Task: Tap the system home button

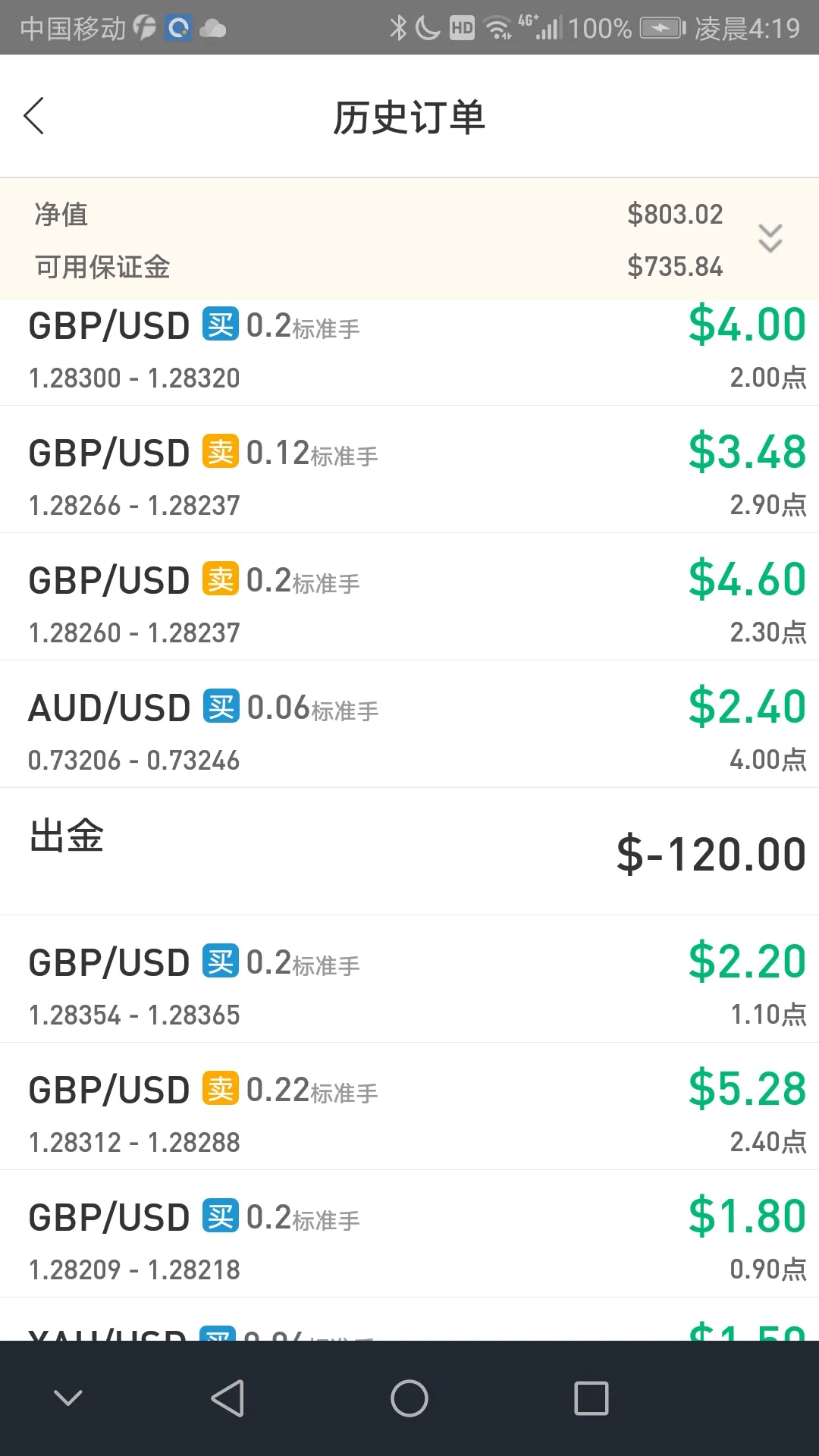Action: (409, 1398)
